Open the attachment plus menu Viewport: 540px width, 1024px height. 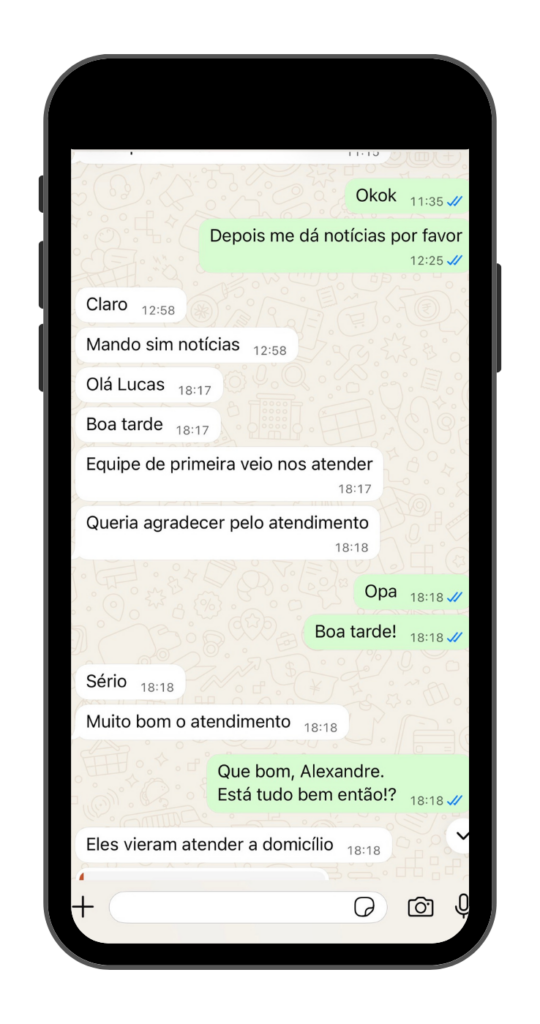(x=83, y=906)
